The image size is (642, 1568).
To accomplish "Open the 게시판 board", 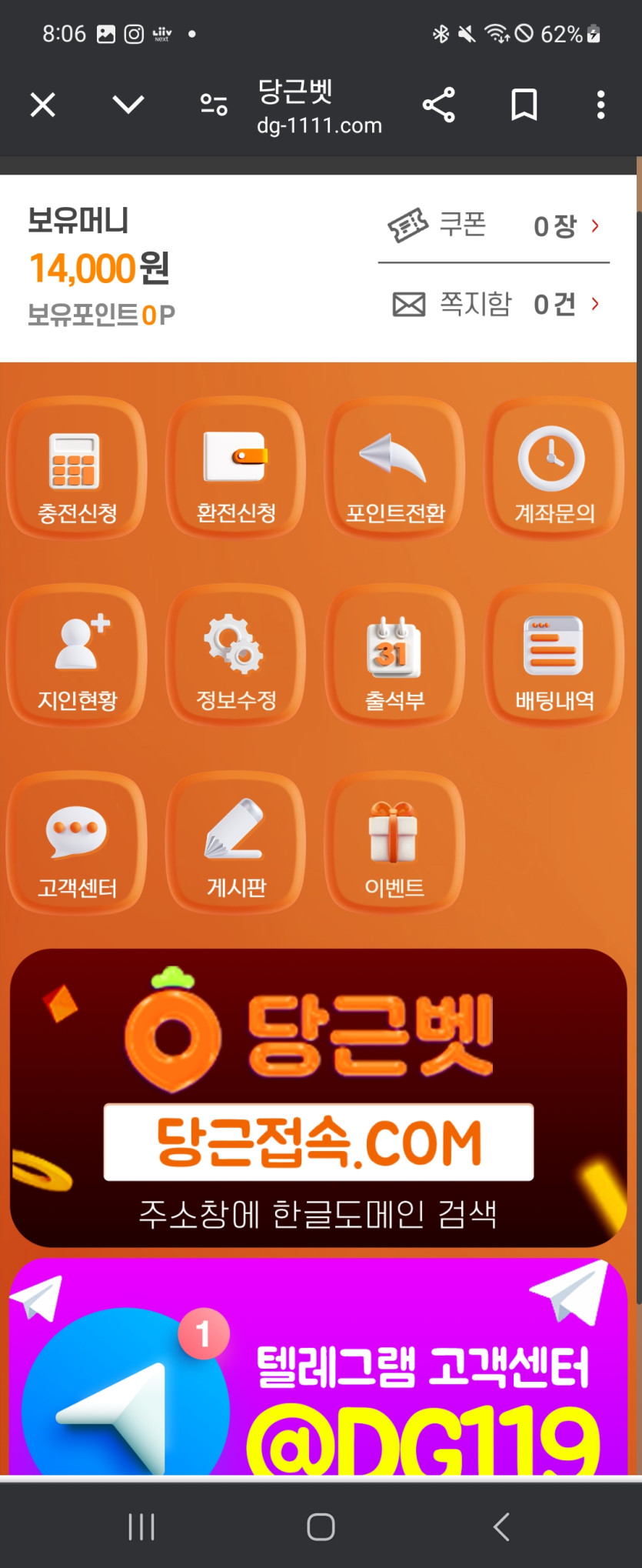I will 236,844.
